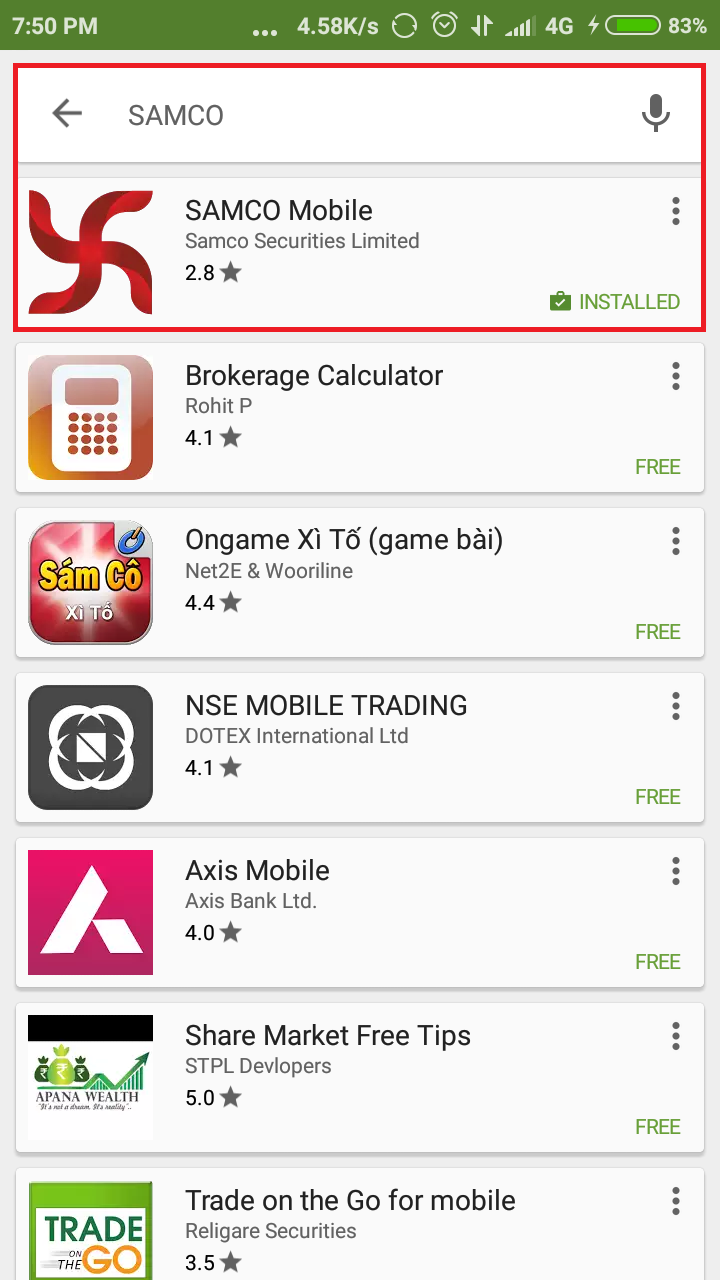Image resolution: width=720 pixels, height=1280 pixels.
Task: Tap the Share Market Free Tips icon
Action: (90, 1076)
